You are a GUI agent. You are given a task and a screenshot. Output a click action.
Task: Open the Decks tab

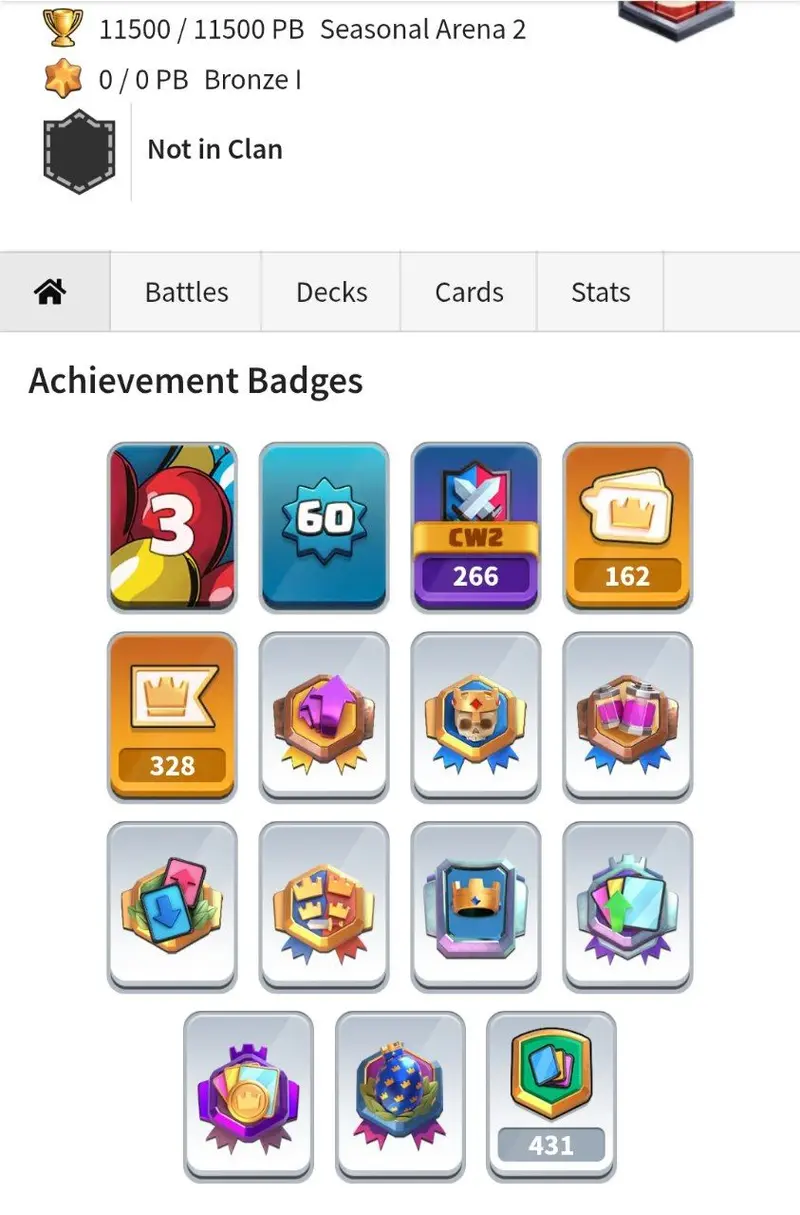331,292
